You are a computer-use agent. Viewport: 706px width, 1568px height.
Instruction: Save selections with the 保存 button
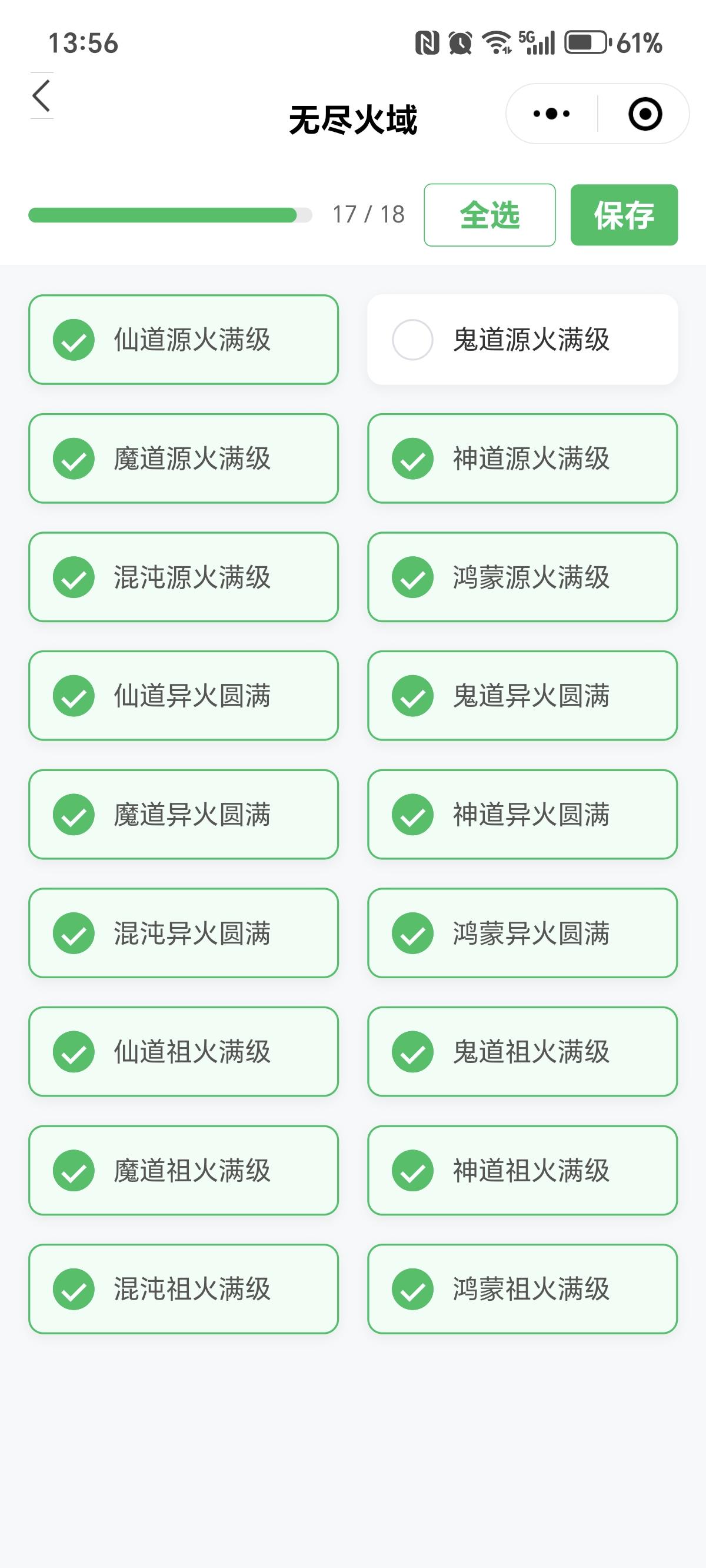(x=624, y=215)
